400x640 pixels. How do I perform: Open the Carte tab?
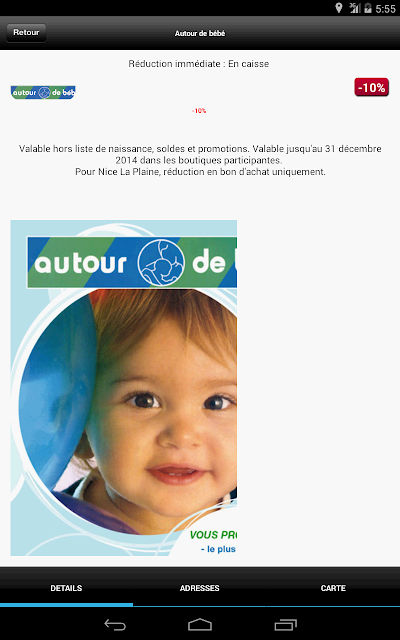click(333, 588)
